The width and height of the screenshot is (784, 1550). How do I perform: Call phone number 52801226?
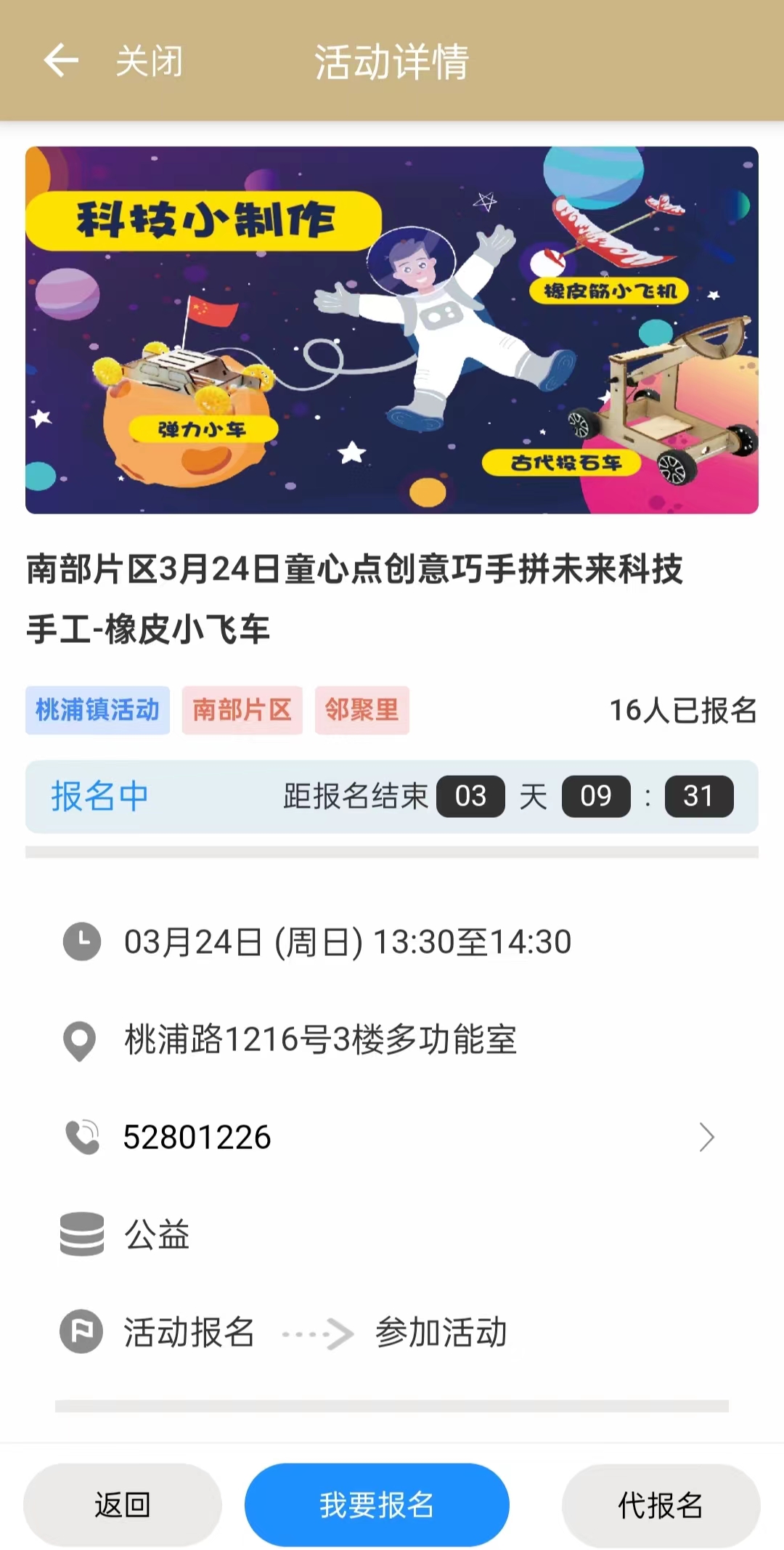tap(197, 1137)
